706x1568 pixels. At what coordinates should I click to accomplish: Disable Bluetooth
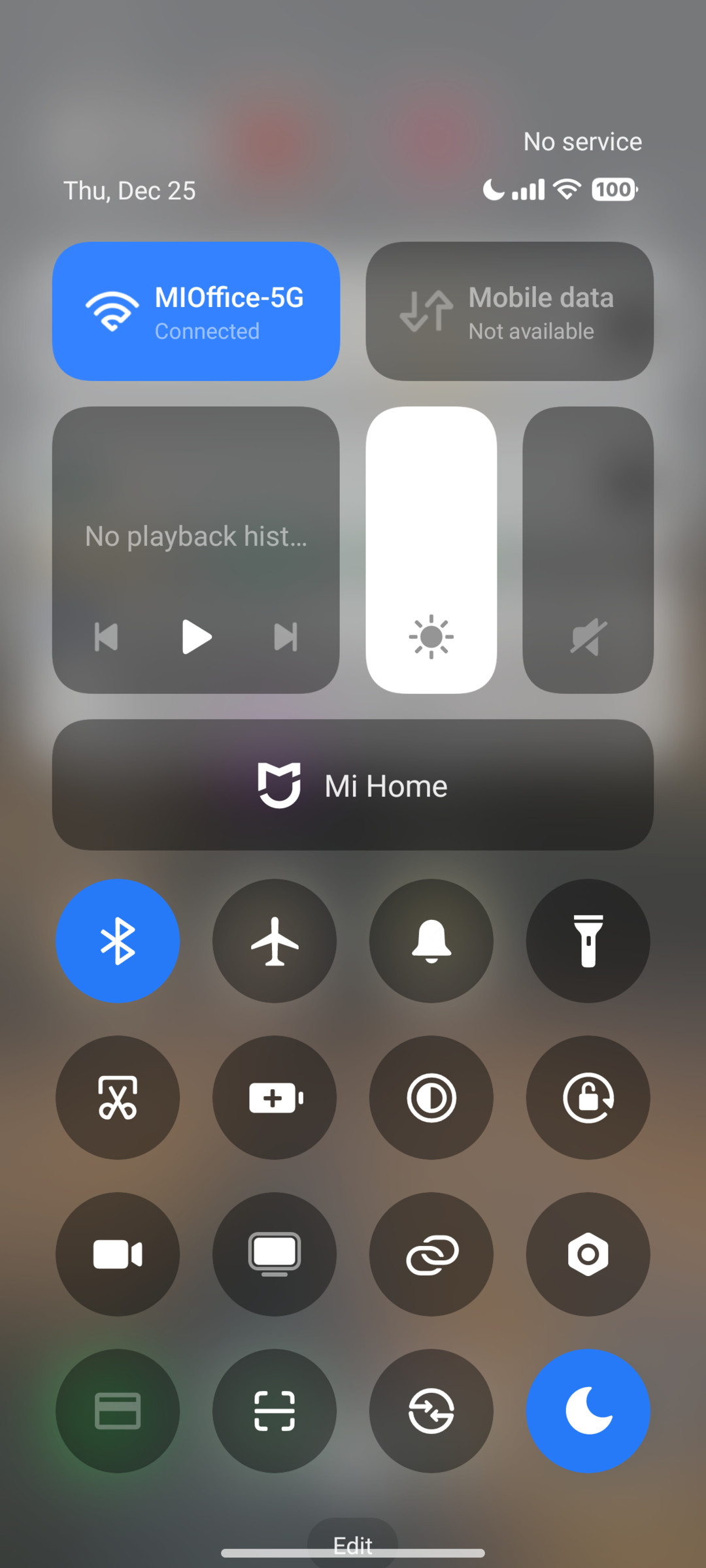coord(118,941)
